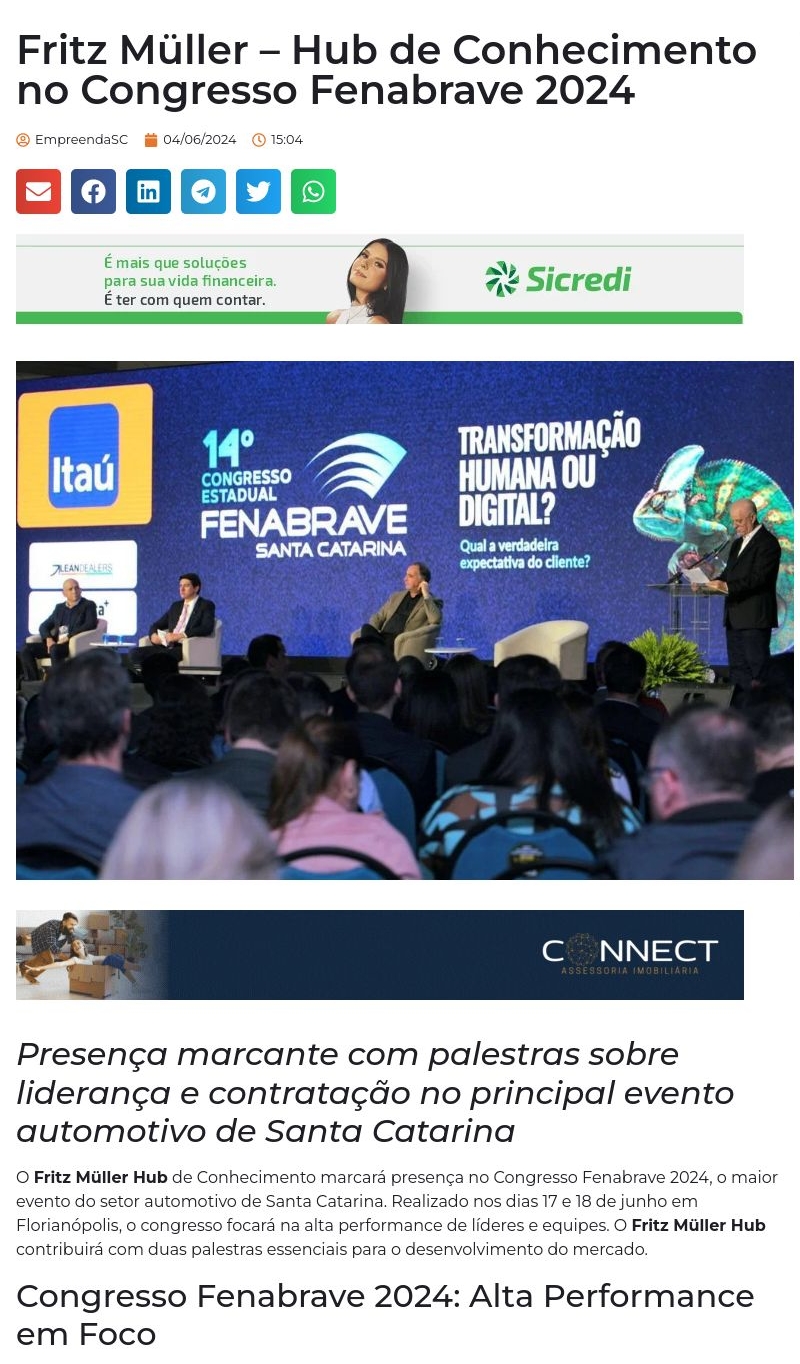Screen dimensions: 800x1364
Task: Share the article via email
Action: 38,191
